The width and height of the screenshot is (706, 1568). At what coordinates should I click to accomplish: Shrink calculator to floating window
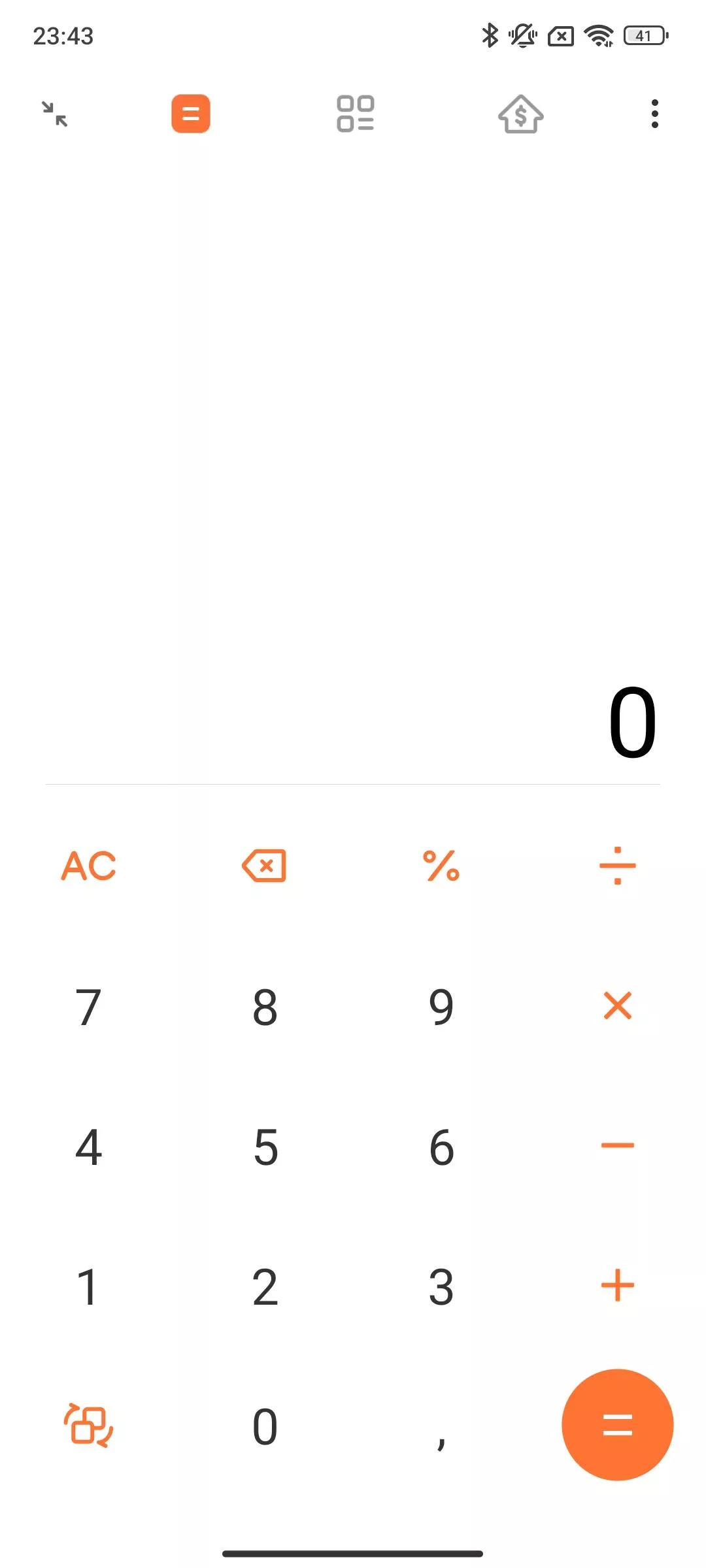click(x=55, y=114)
